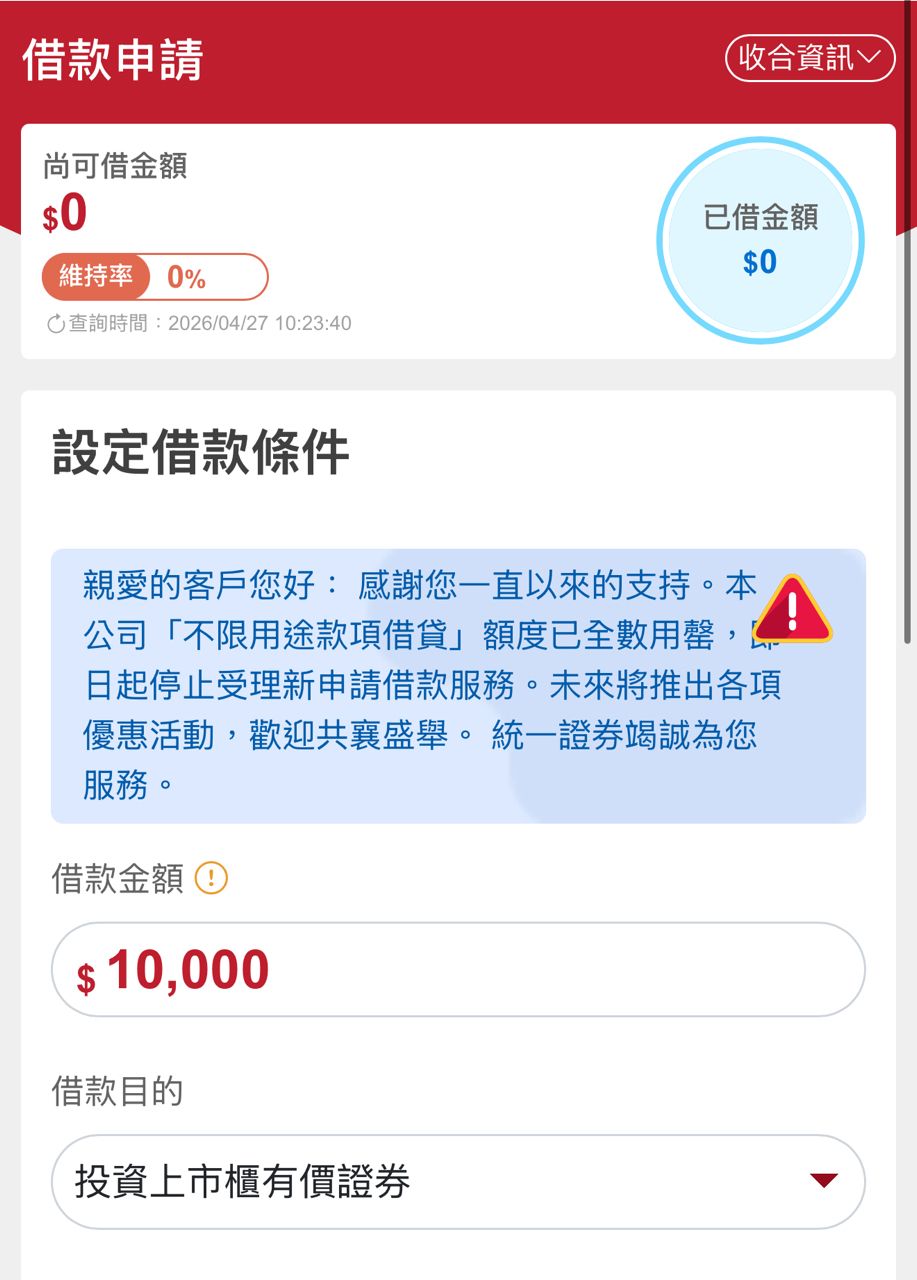Refresh the 查詢時間 query time
917x1280 pixels.
point(56,324)
